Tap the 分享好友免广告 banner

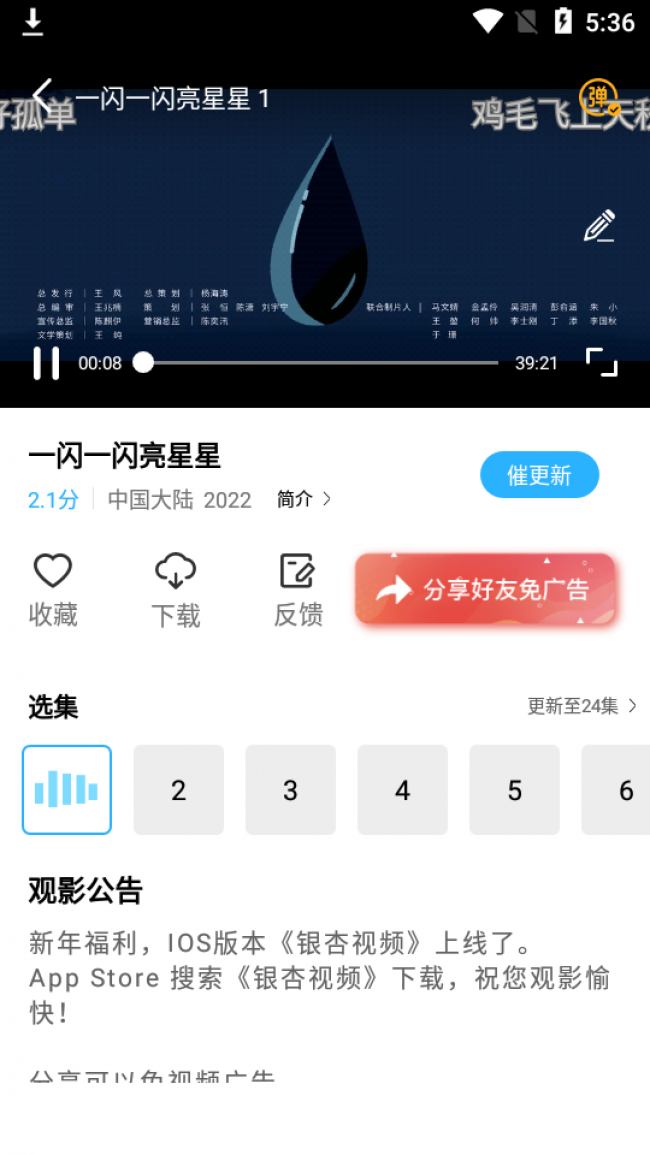pos(485,590)
